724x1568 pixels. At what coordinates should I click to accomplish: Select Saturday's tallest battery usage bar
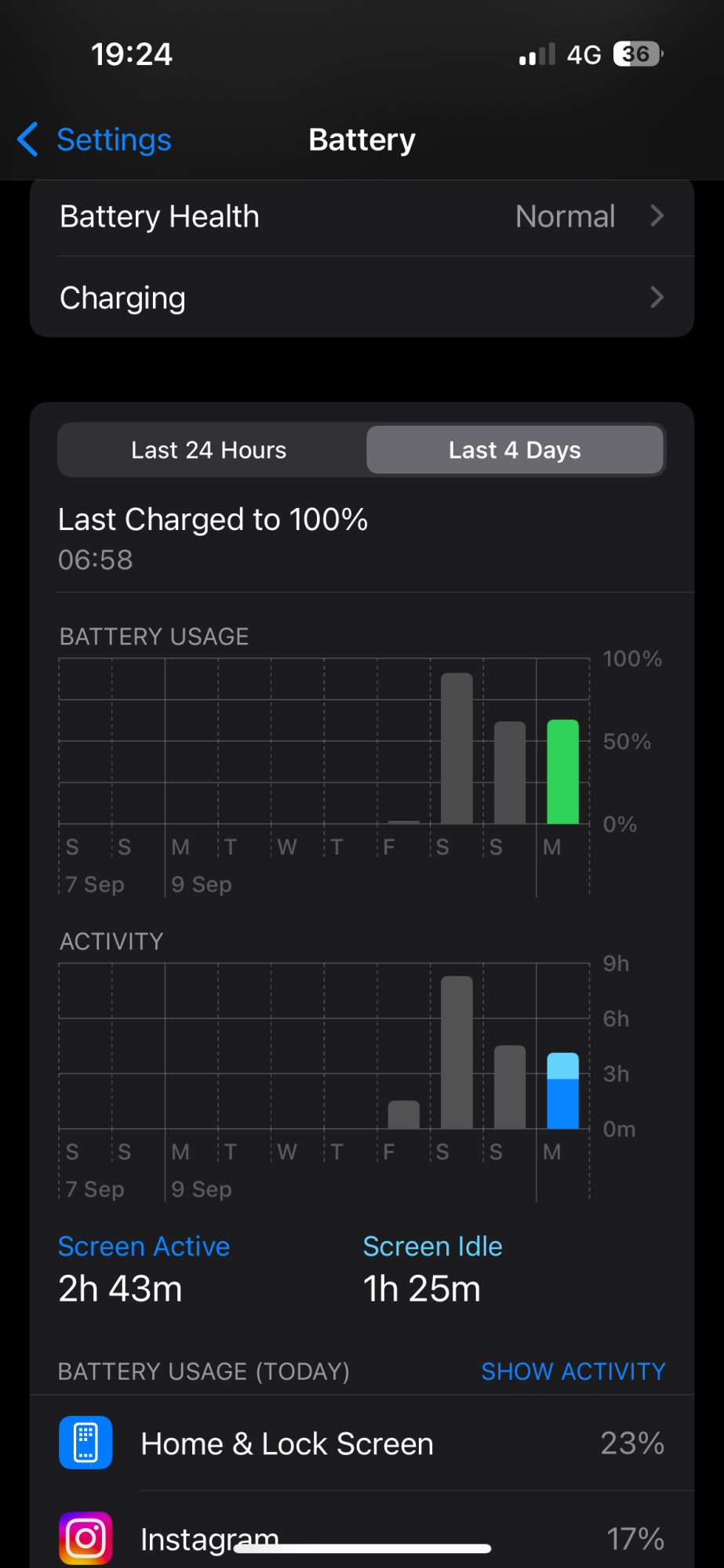(457, 749)
